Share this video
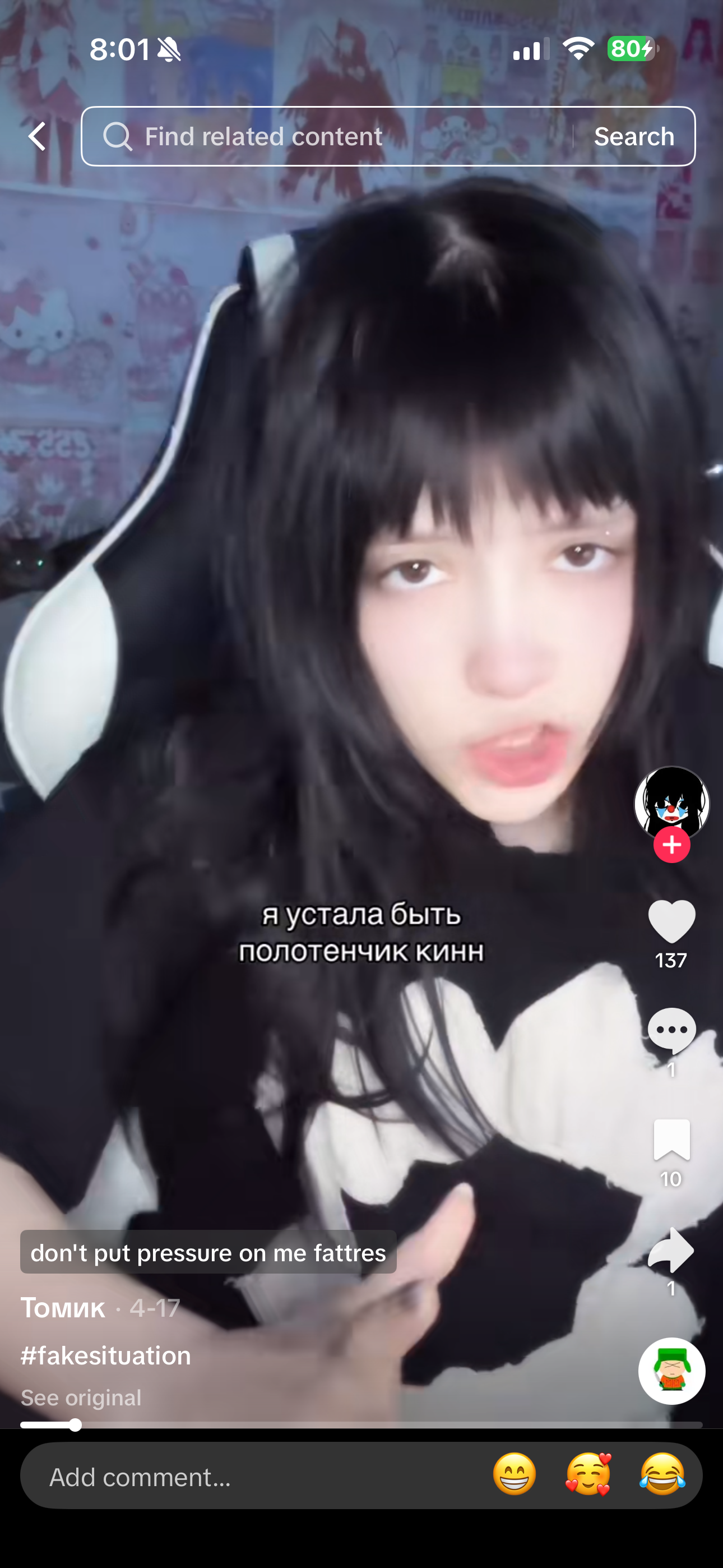Image resolution: width=723 pixels, height=1568 pixels. tap(671, 1250)
